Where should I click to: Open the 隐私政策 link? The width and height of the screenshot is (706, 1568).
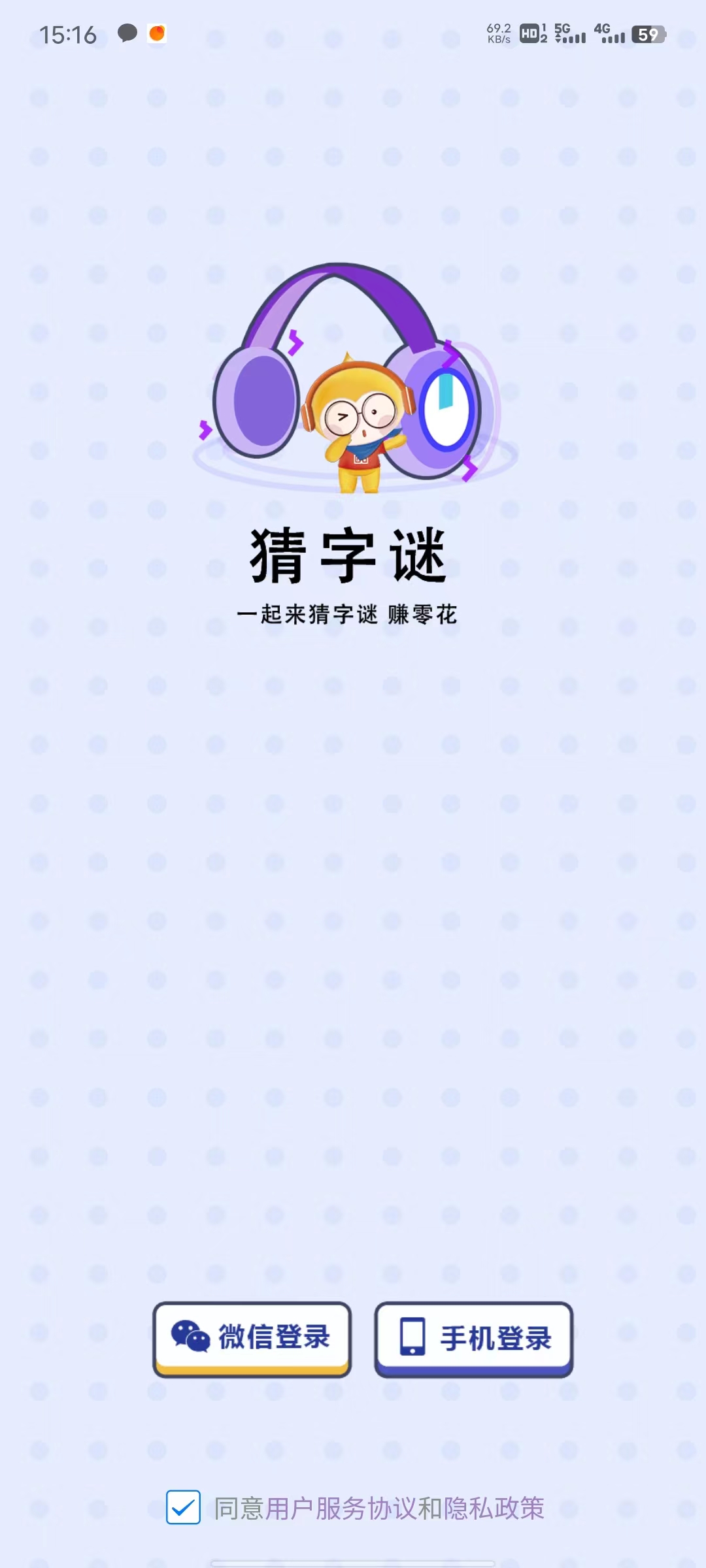tap(494, 1509)
